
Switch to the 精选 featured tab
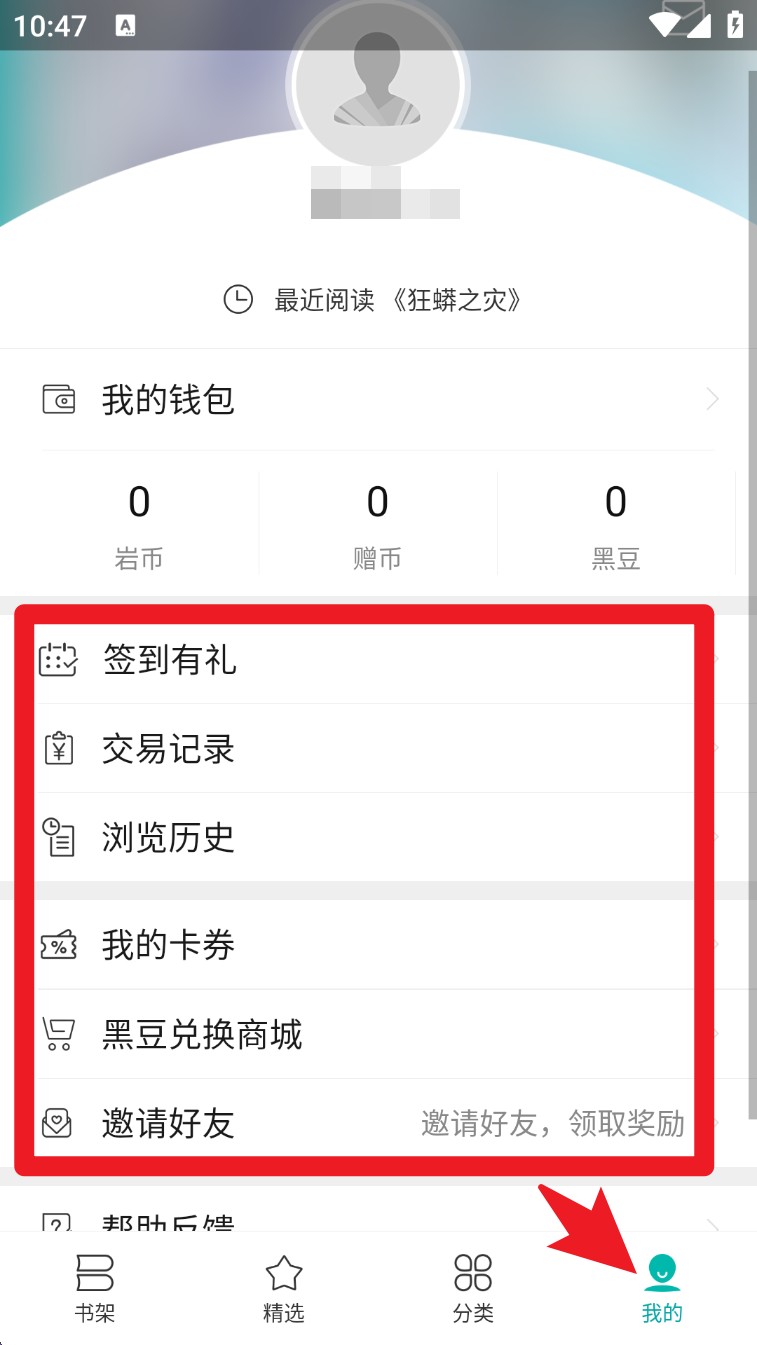[x=284, y=1288]
